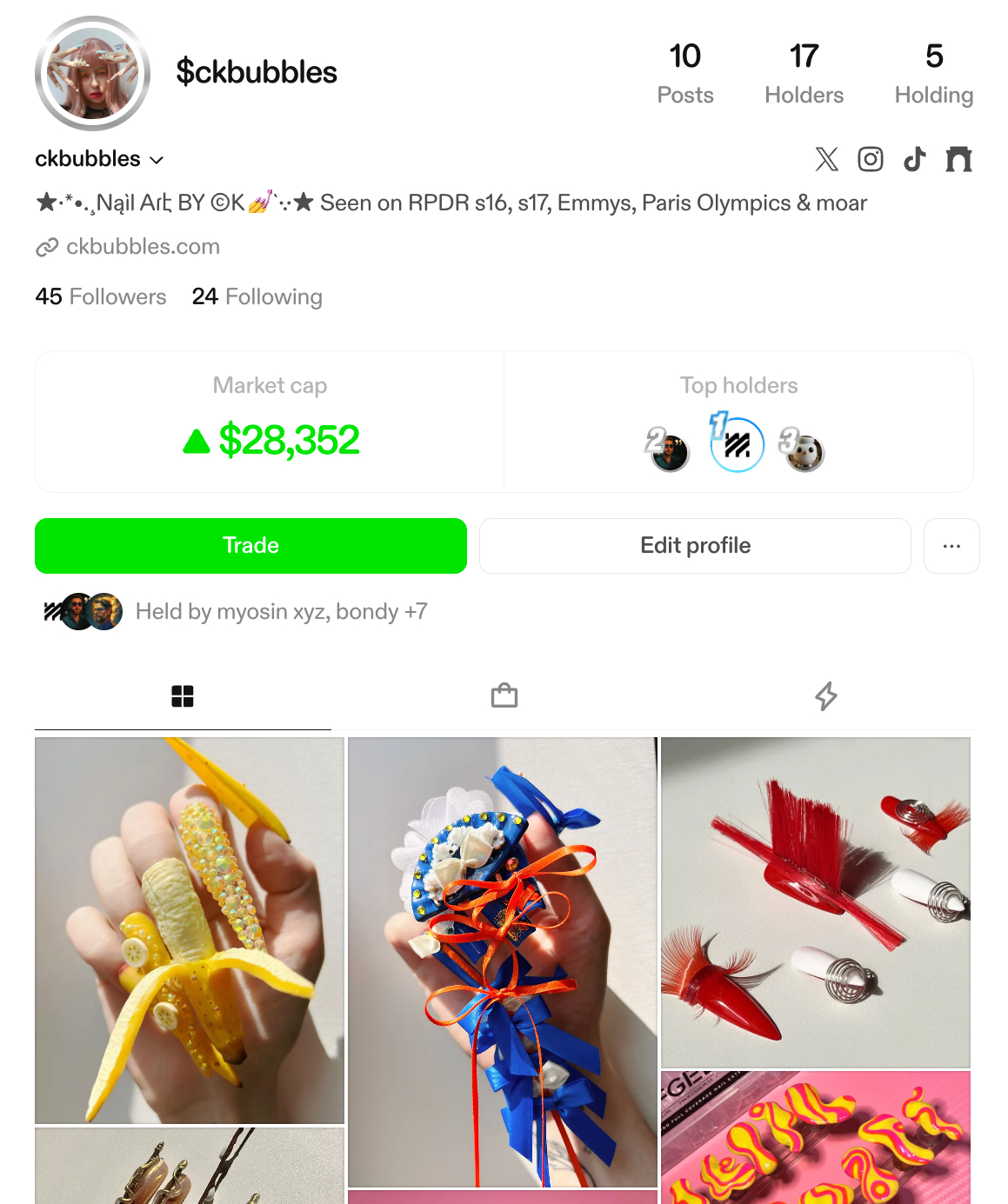This screenshot has height=1204, width=1008.
Task: Open the blue and orange ribbon post
Action: tap(503, 961)
